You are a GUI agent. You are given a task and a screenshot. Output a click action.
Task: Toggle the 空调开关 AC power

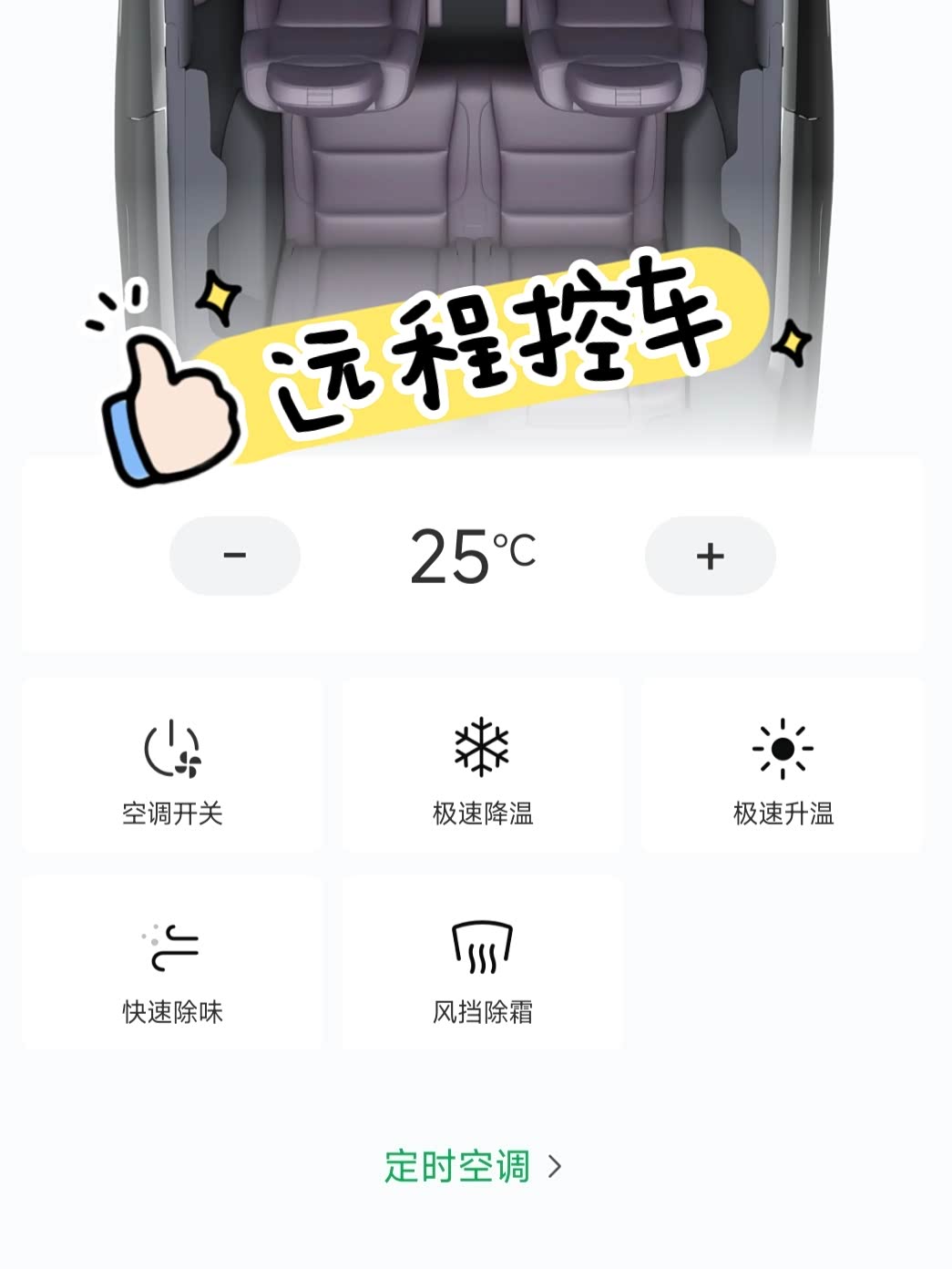pos(172,765)
